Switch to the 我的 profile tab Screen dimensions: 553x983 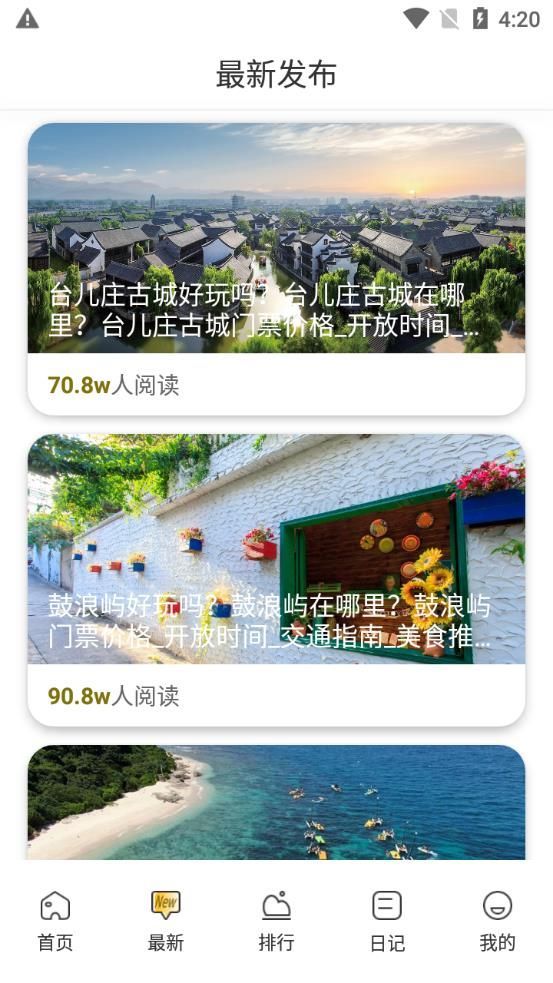pos(497,921)
